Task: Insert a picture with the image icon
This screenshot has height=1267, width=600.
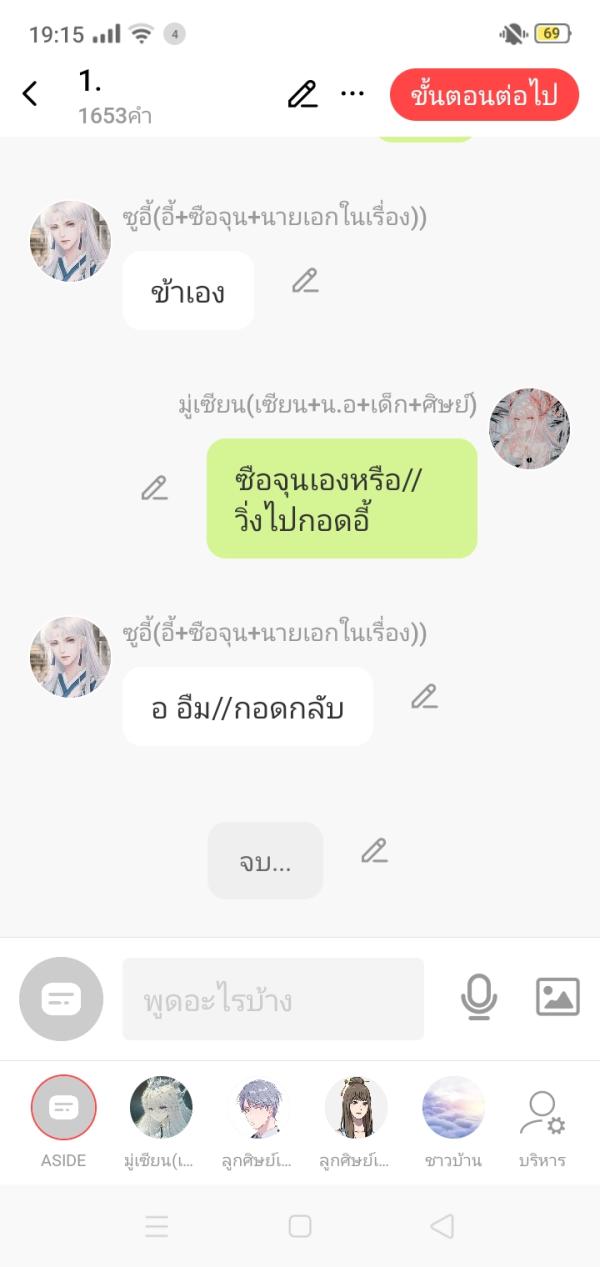Action: [x=558, y=997]
